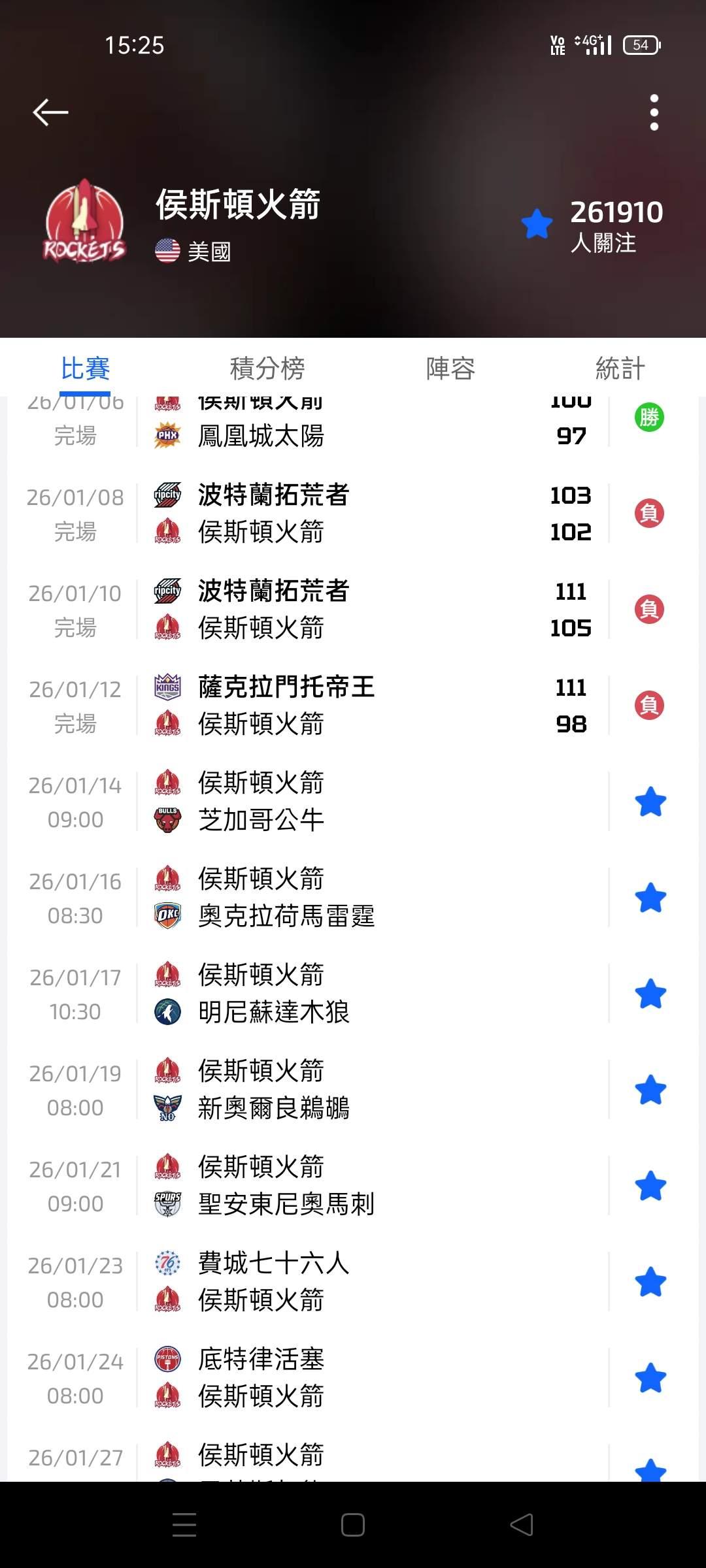Star the 費城七十六人 match

point(650,1282)
